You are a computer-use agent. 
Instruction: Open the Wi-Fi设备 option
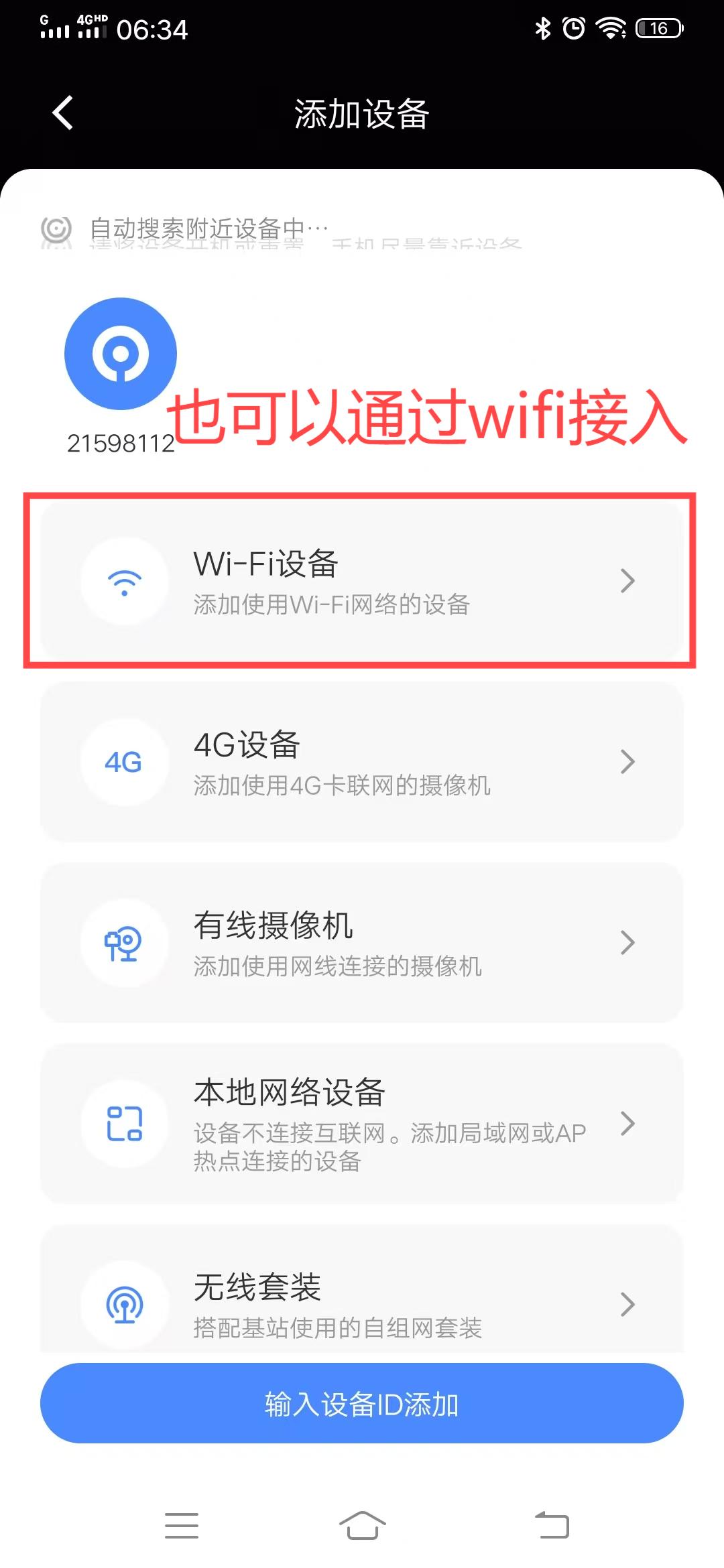(x=362, y=581)
